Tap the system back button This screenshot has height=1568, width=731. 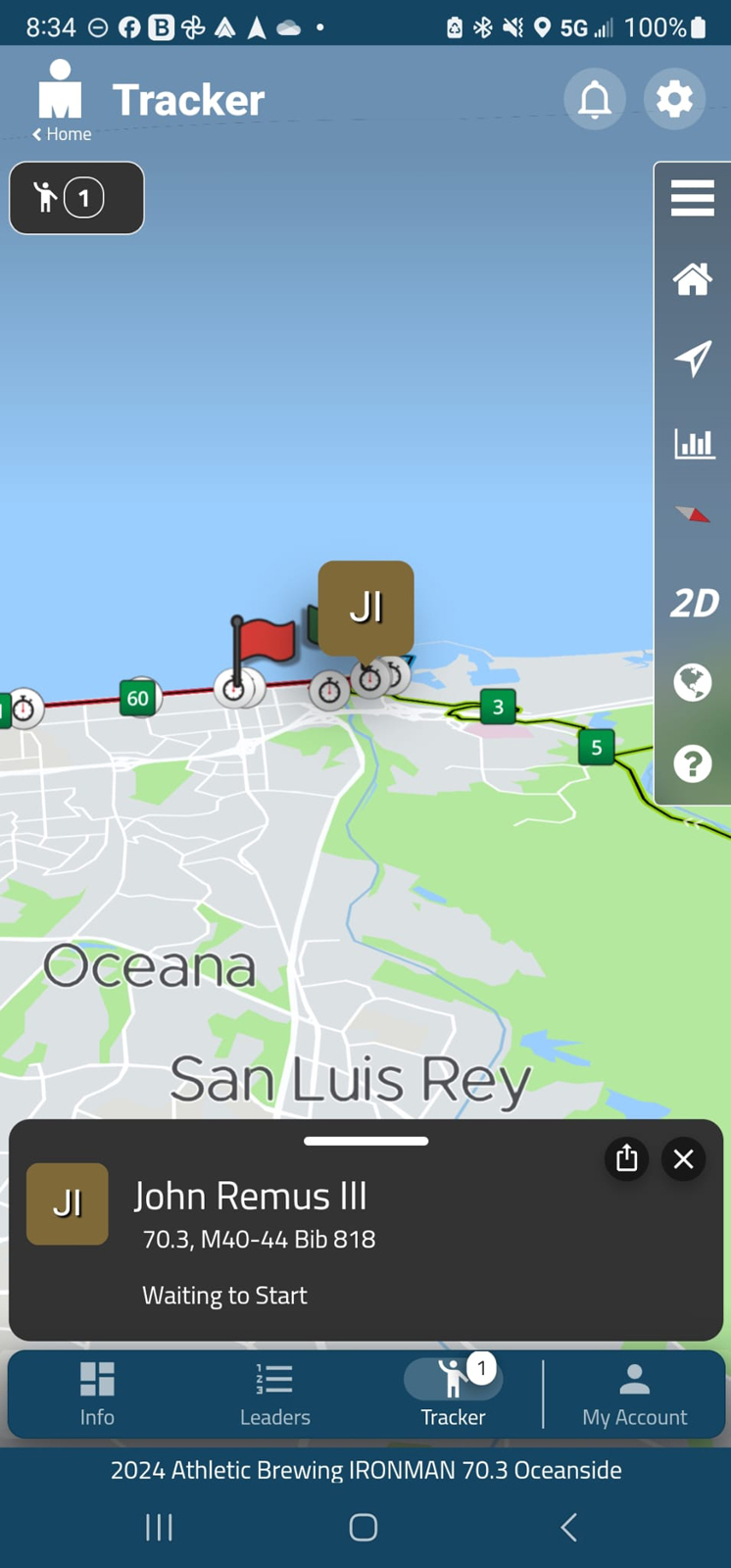pos(568,1526)
